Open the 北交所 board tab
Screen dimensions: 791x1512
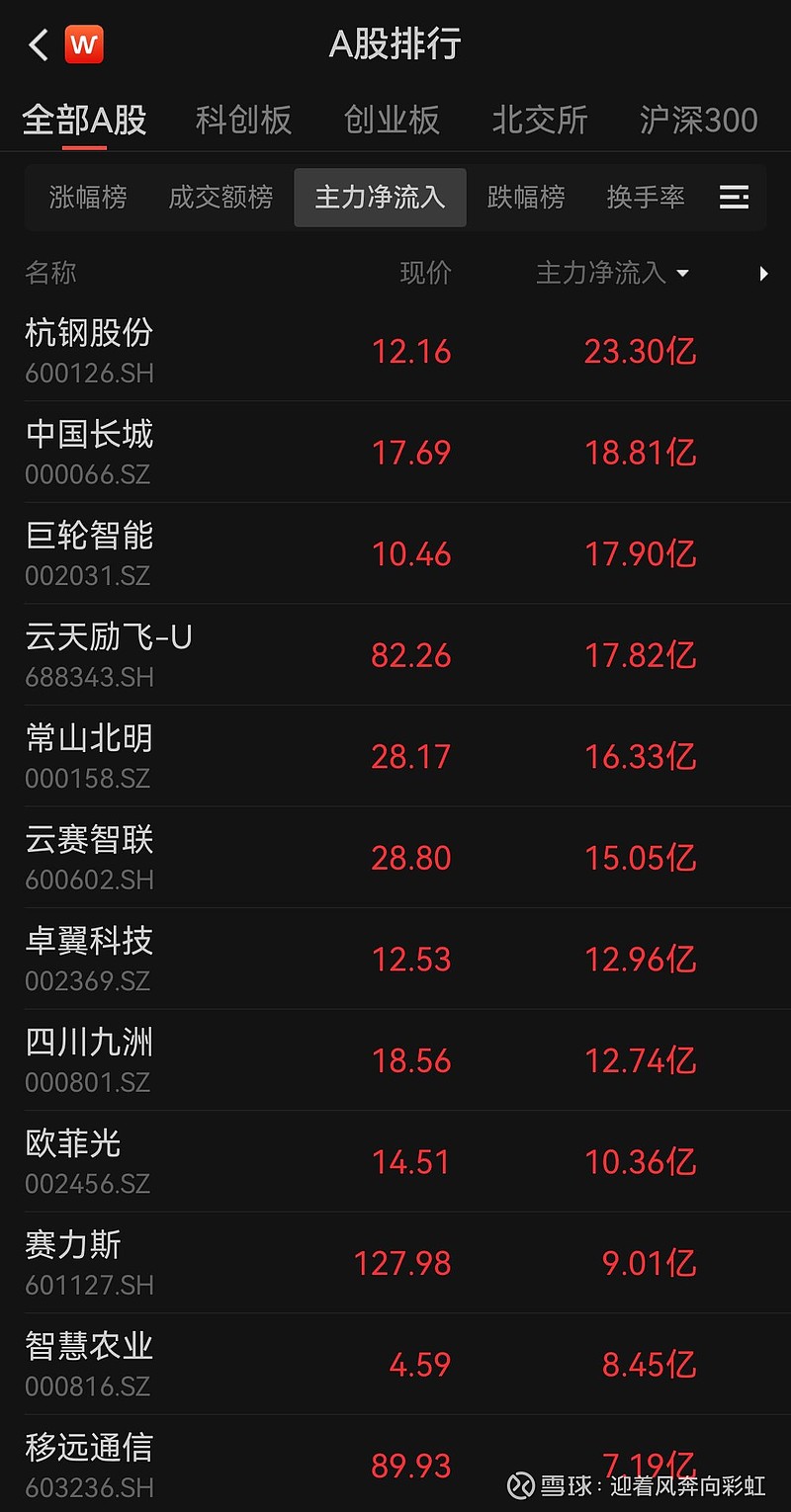(540, 119)
